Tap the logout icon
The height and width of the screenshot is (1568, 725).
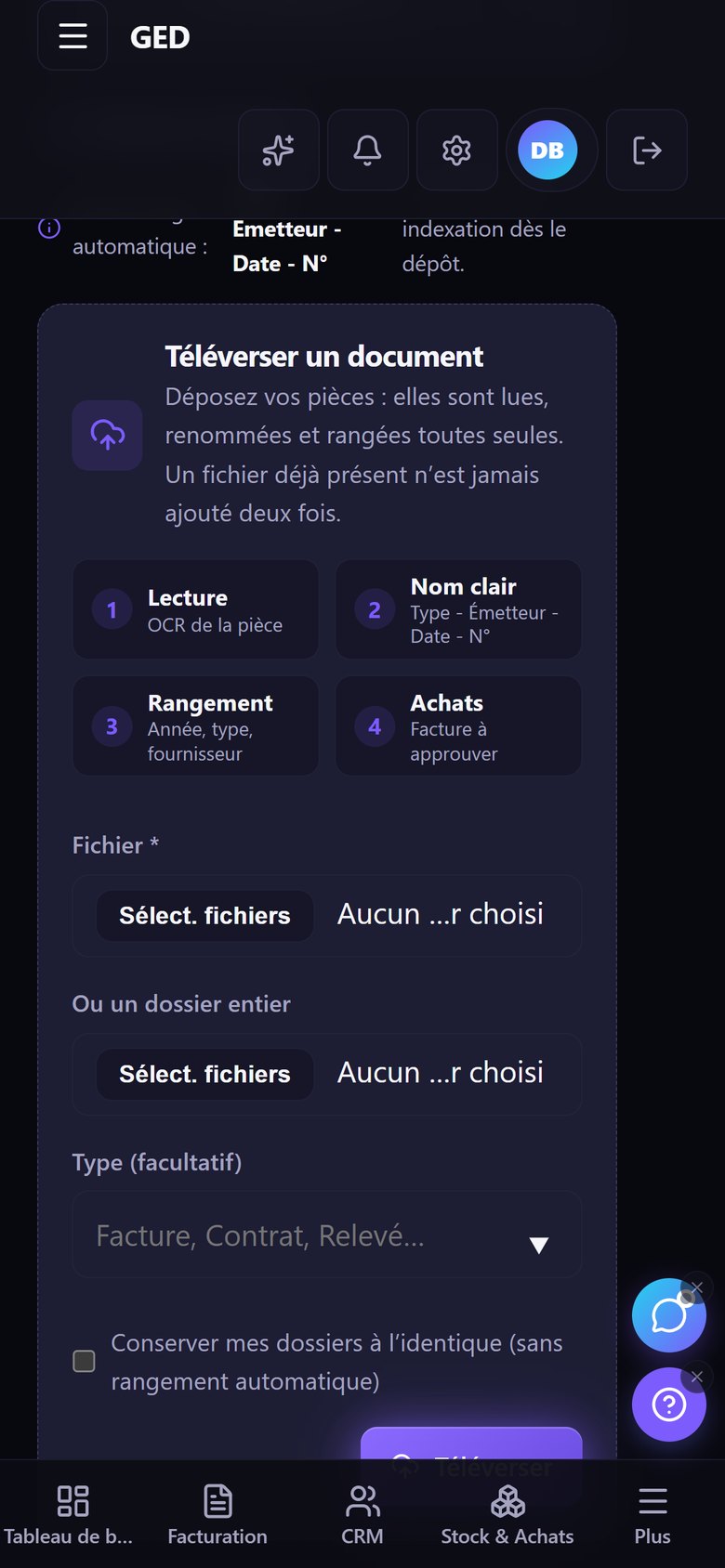[647, 150]
